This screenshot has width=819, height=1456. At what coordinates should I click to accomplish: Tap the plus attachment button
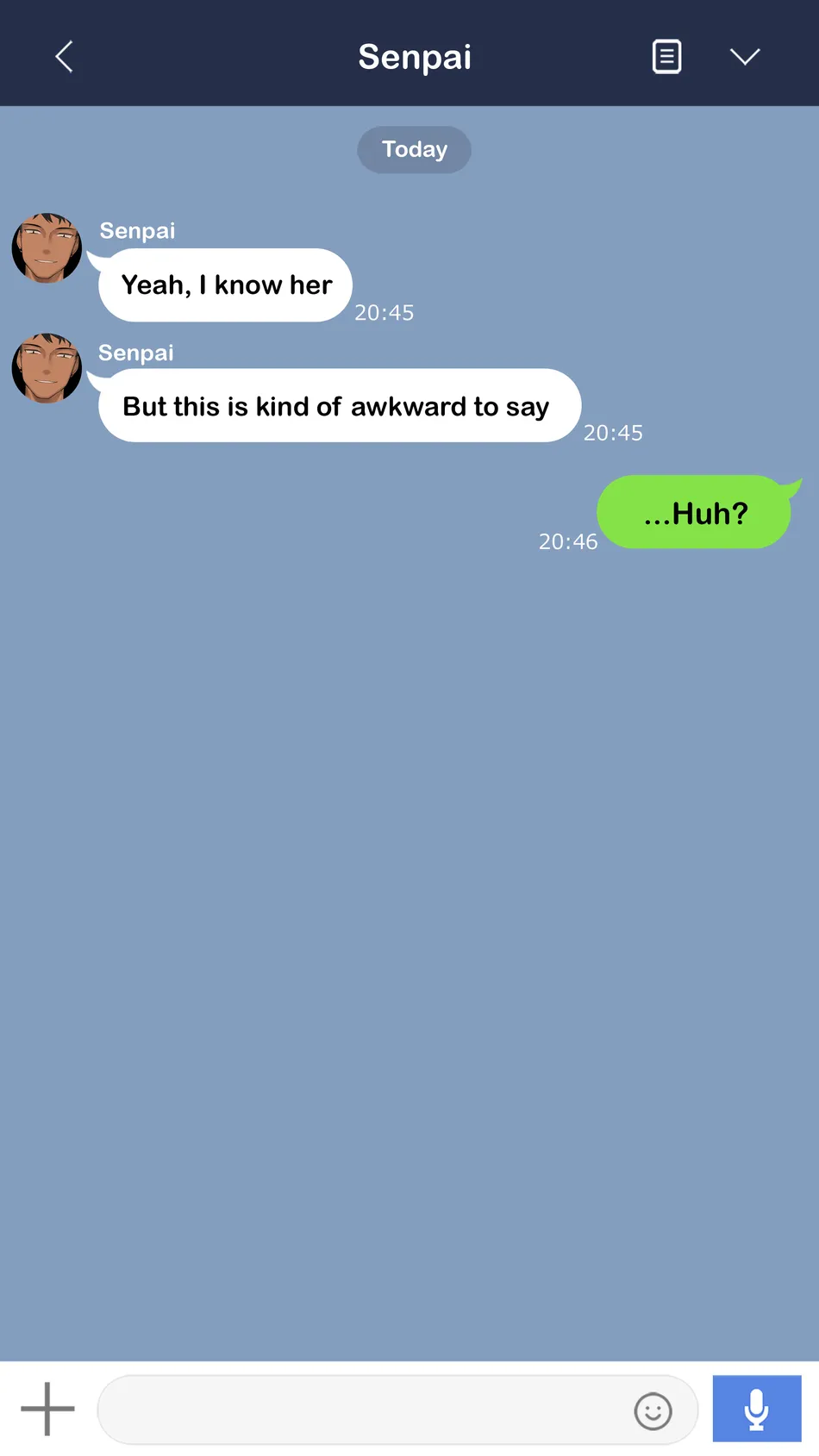(x=47, y=1409)
